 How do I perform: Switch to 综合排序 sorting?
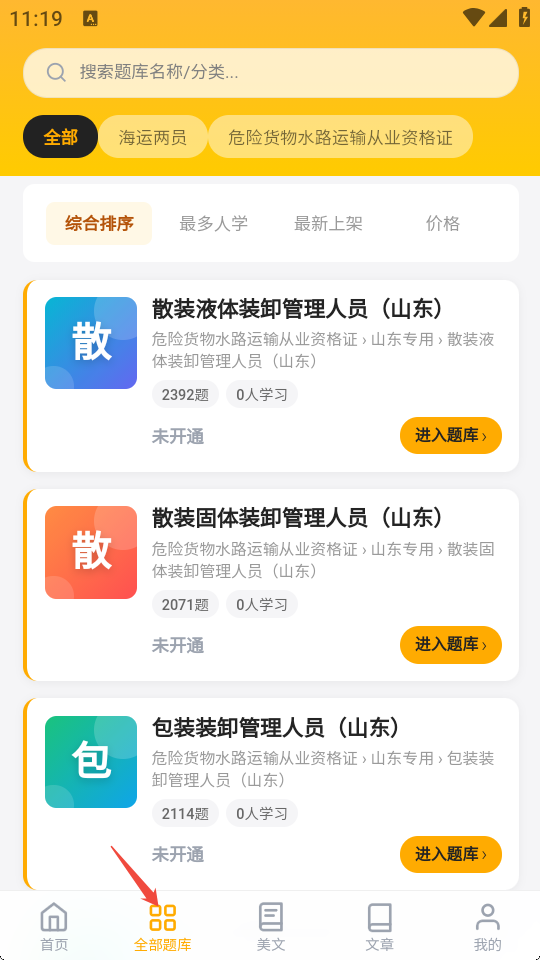(99, 223)
